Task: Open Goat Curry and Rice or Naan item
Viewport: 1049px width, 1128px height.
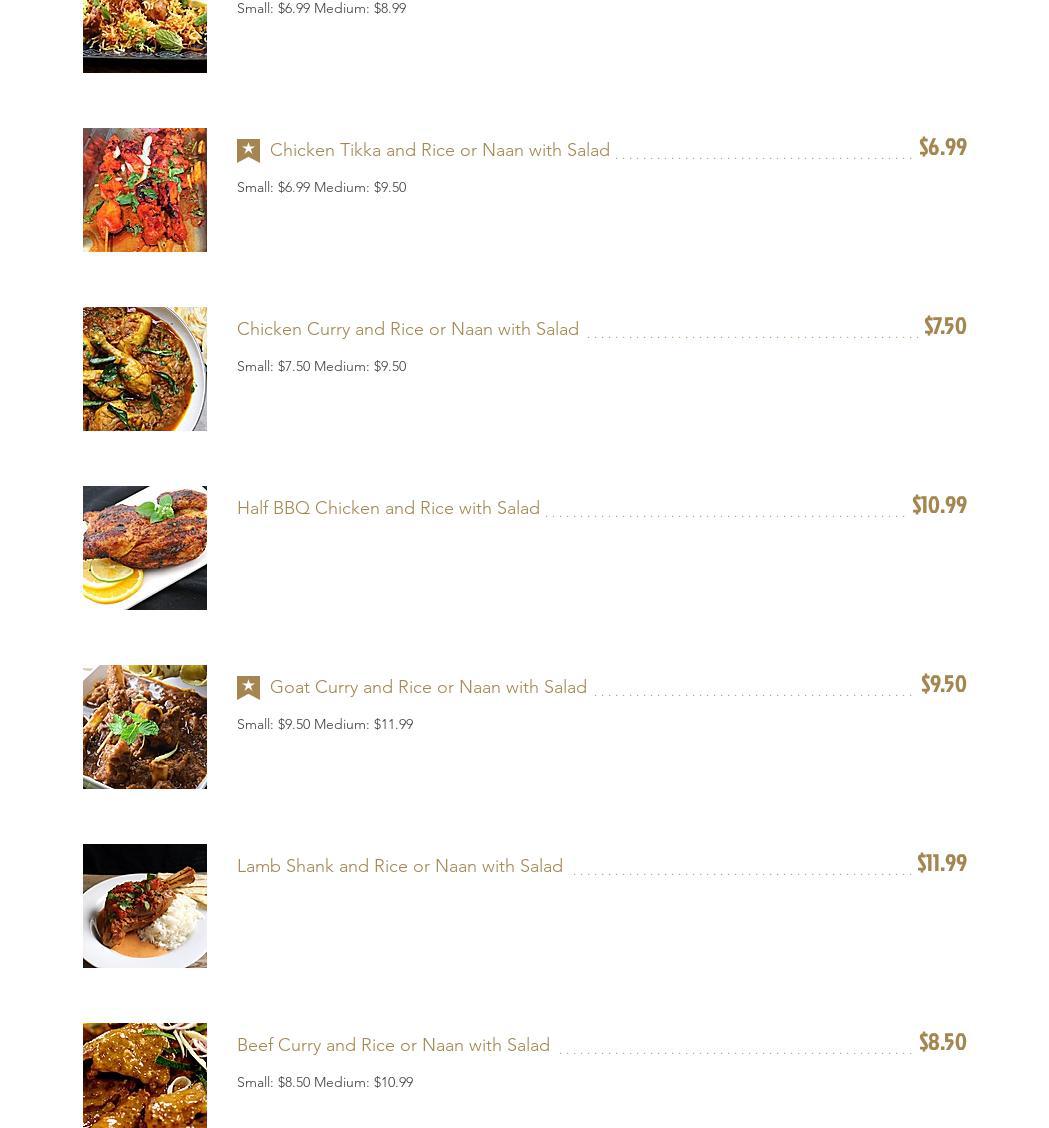Action: (428, 687)
